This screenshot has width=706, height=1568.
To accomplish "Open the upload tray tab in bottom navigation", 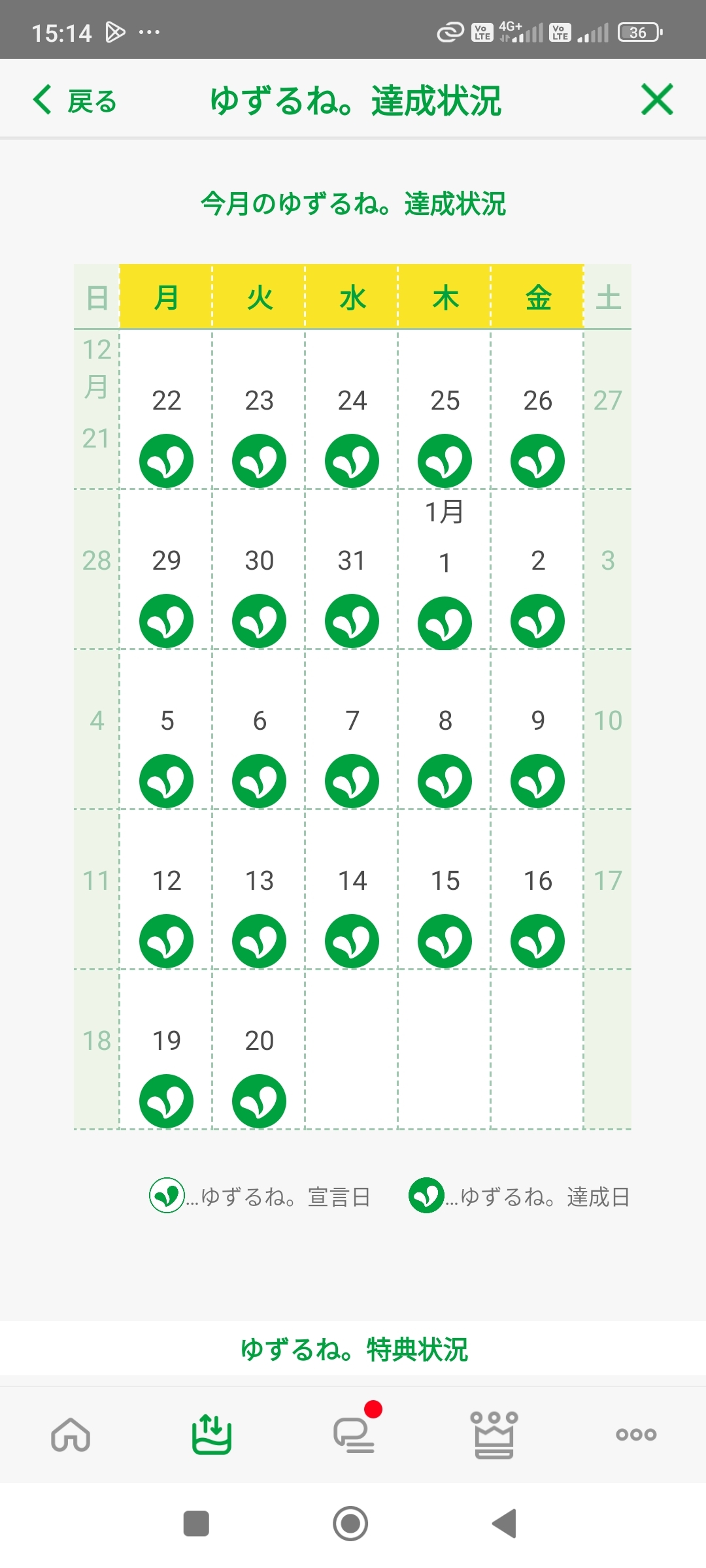I will click(x=212, y=1434).
